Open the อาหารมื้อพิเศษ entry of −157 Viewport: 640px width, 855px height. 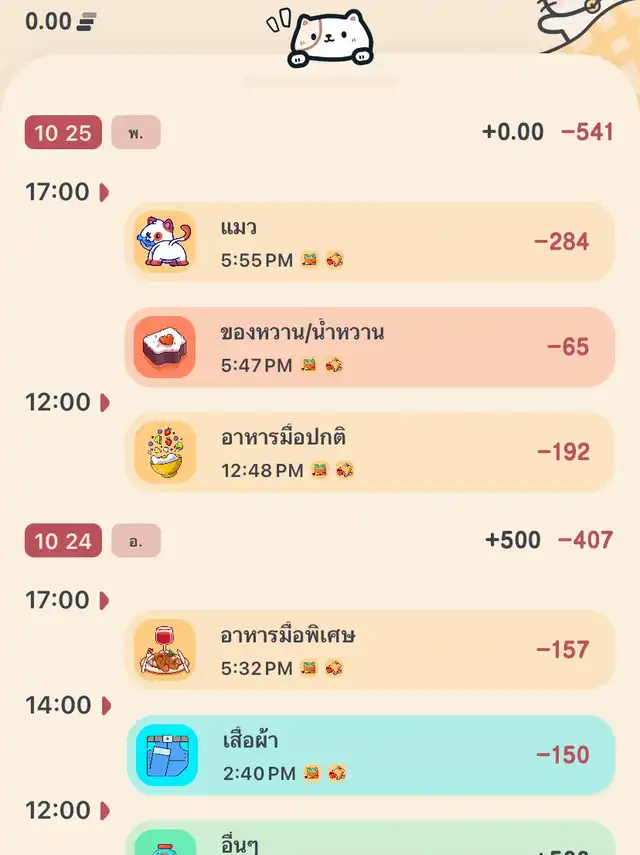click(x=370, y=650)
